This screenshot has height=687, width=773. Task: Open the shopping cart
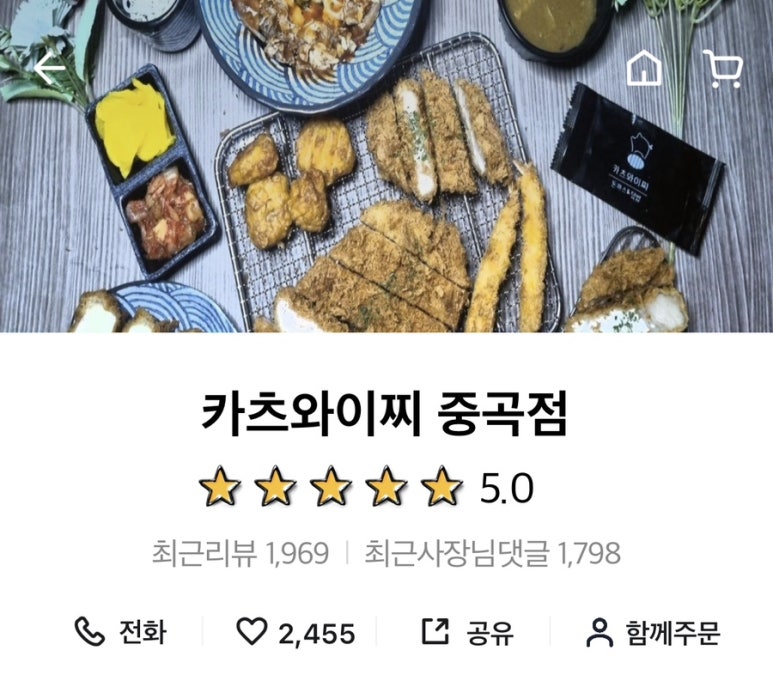point(722,68)
